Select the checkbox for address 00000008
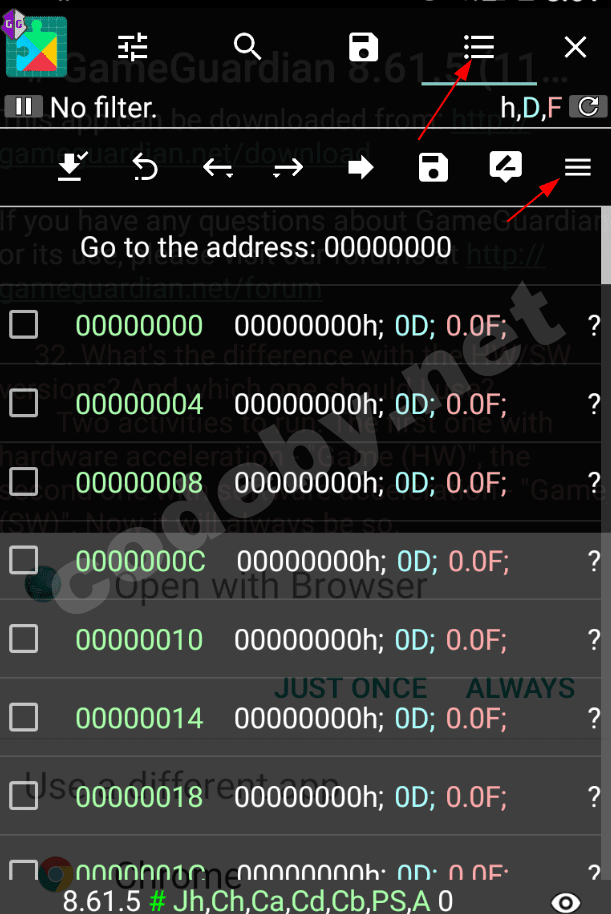 [23, 482]
